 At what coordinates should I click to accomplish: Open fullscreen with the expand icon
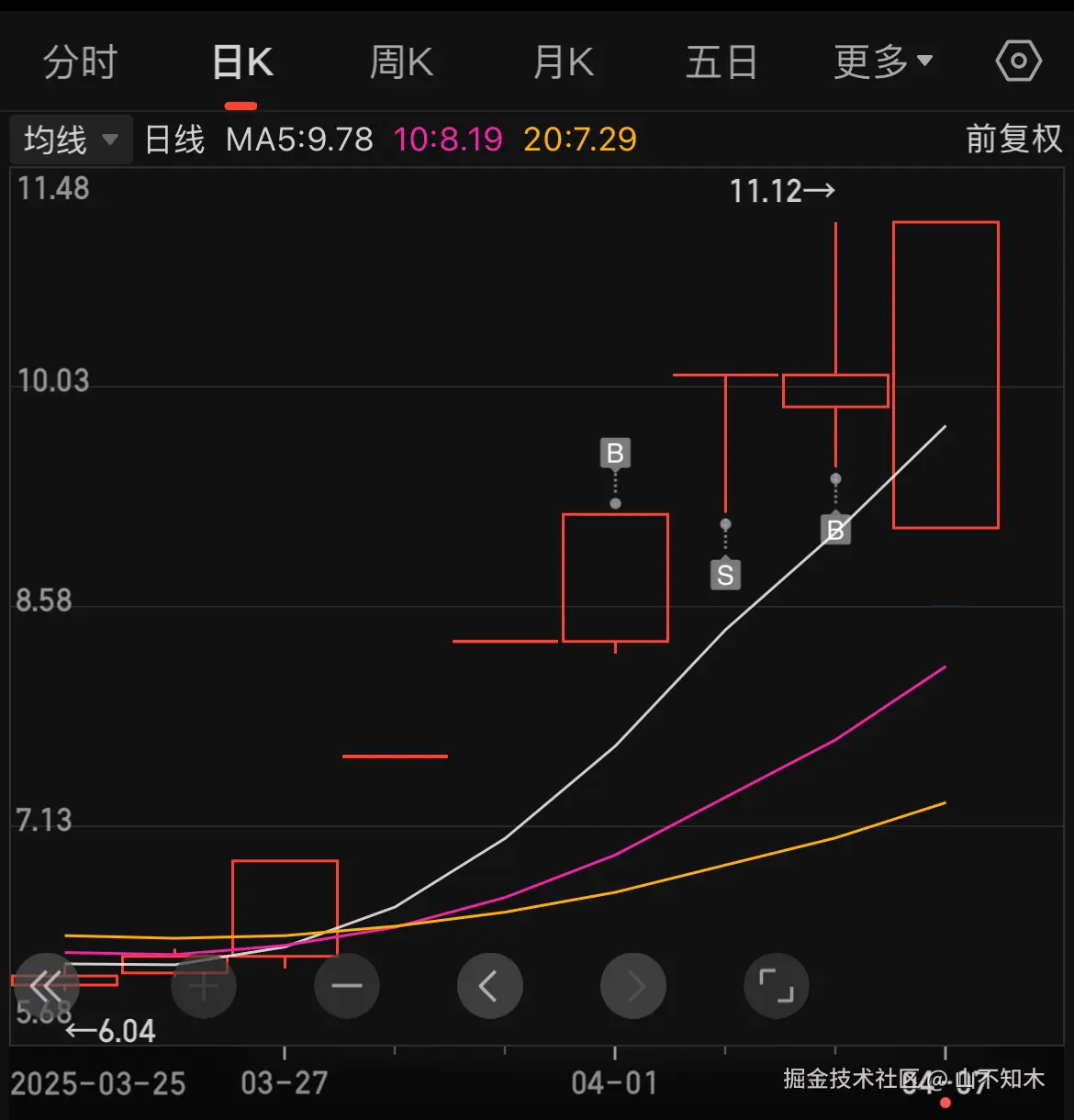point(777,985)
